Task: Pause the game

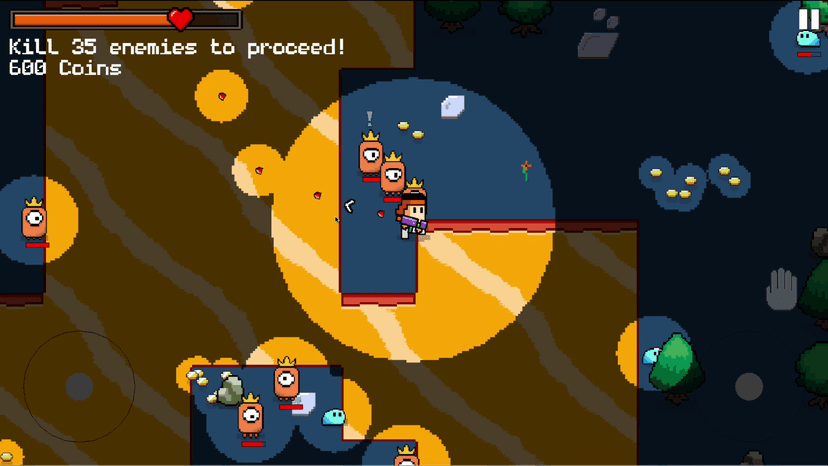Action: click(808, 19)
